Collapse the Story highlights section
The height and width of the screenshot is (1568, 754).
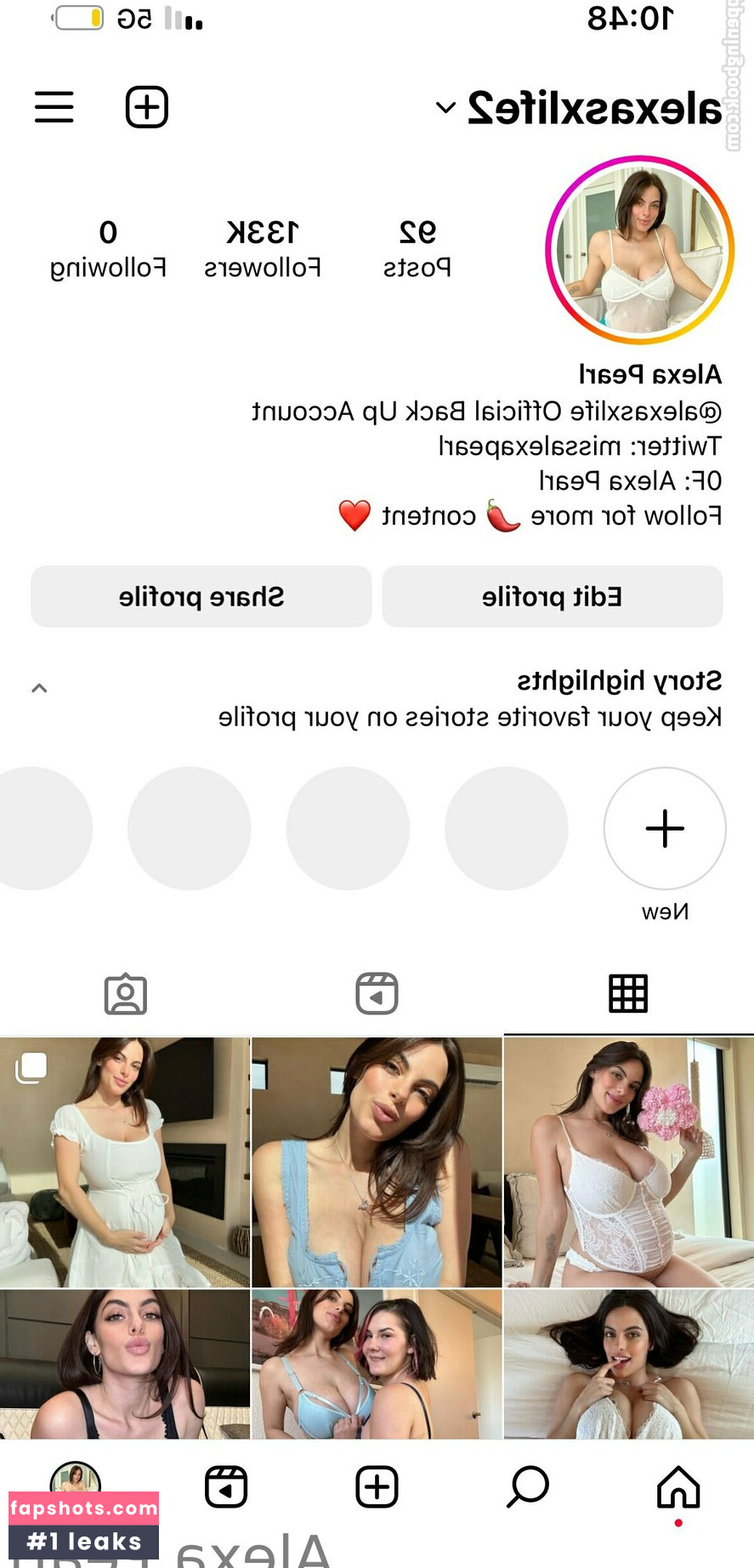[x=39, y=688]
